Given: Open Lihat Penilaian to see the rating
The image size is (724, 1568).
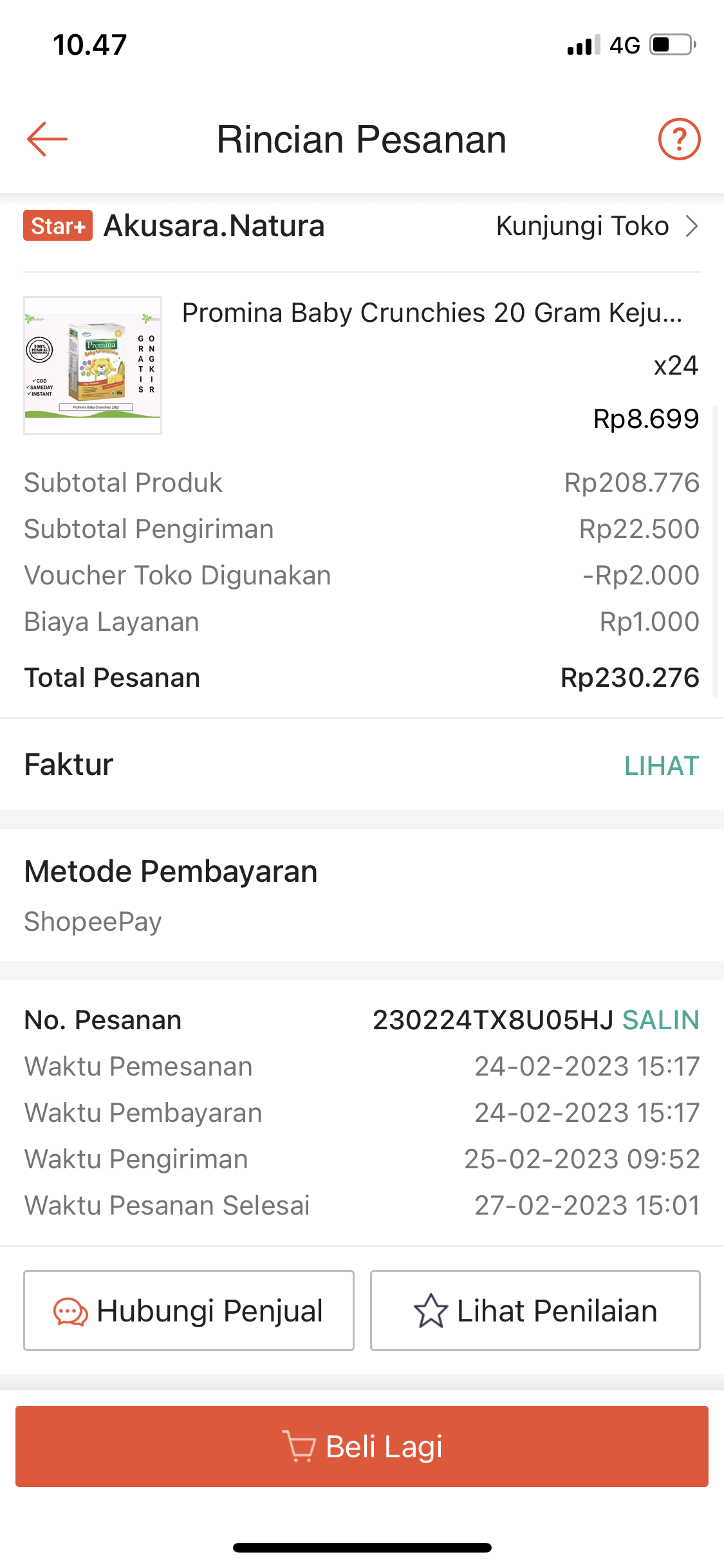Looking at the screenshot, I should [x=535, y=1311].
